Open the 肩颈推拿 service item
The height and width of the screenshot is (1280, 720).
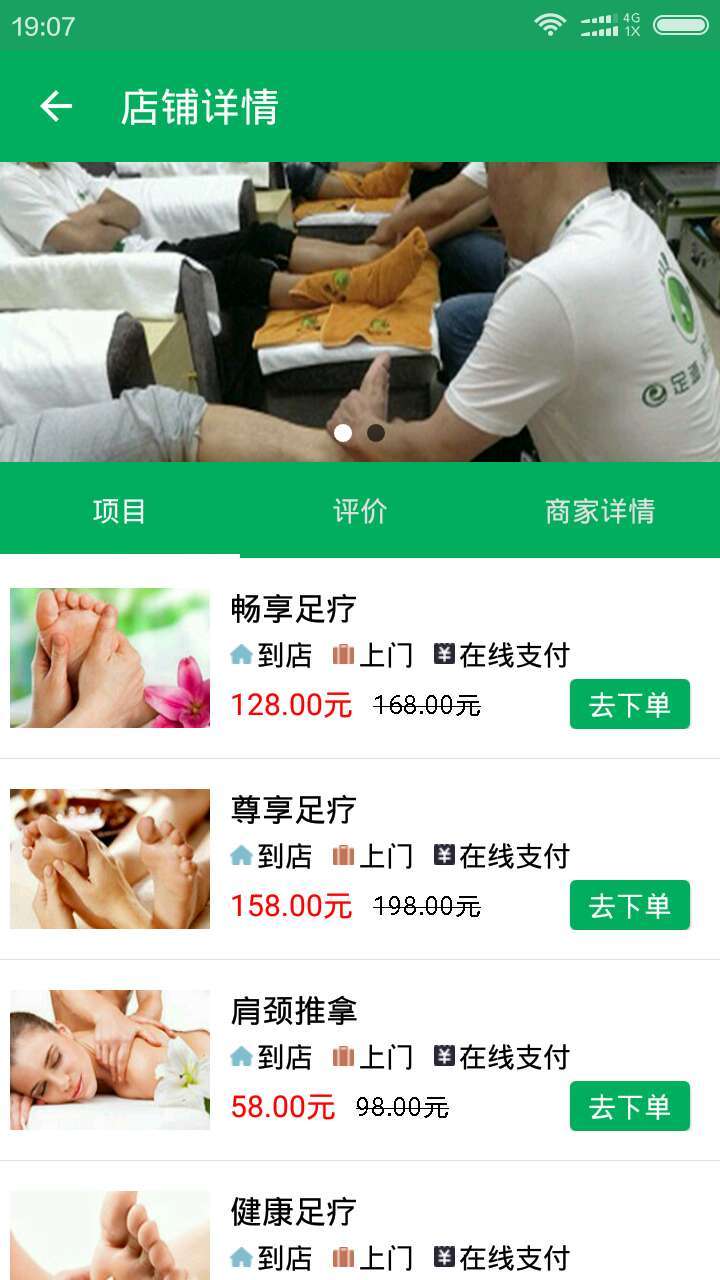tap(293, 1011)
